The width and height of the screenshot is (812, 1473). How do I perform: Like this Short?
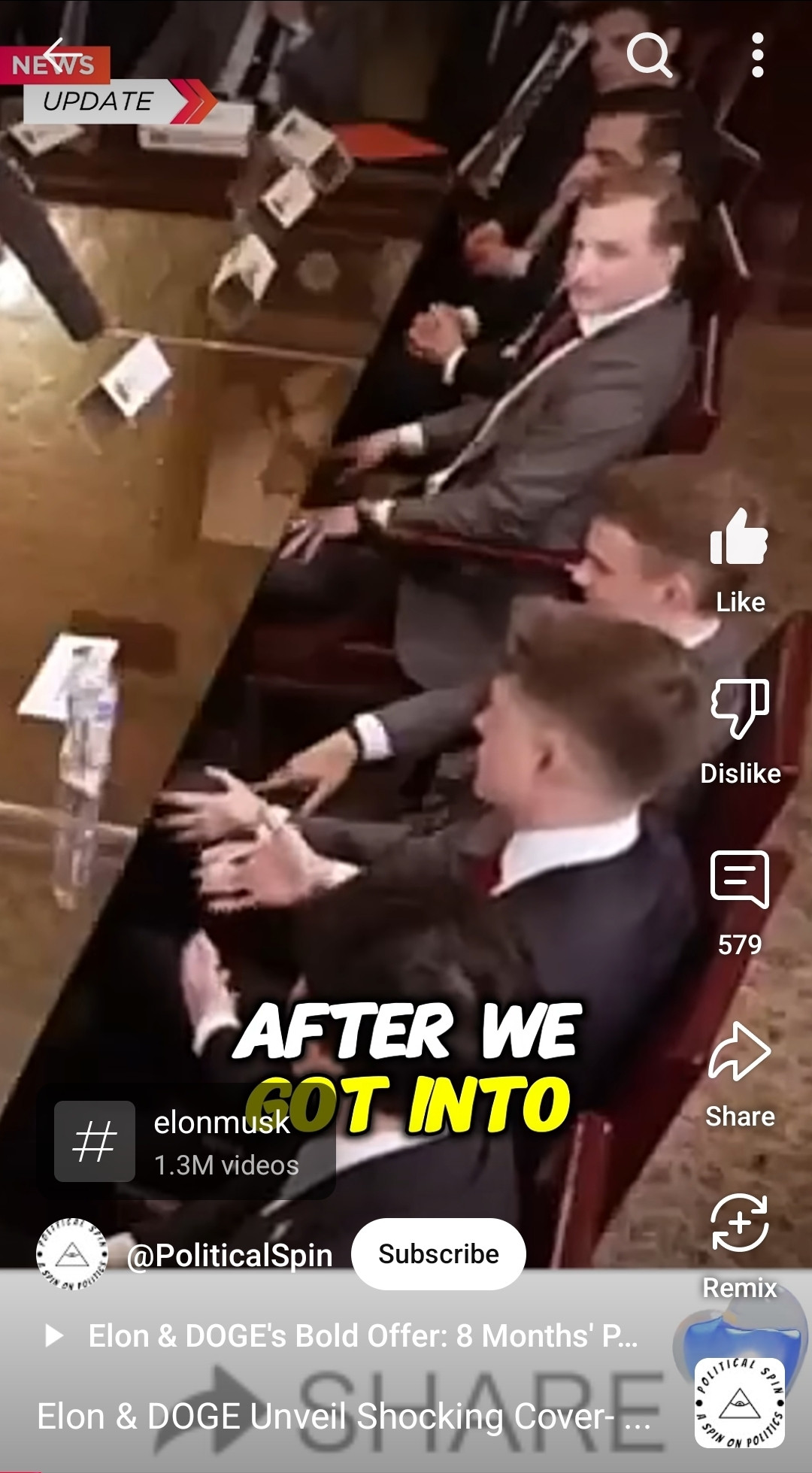click(740, 537)
